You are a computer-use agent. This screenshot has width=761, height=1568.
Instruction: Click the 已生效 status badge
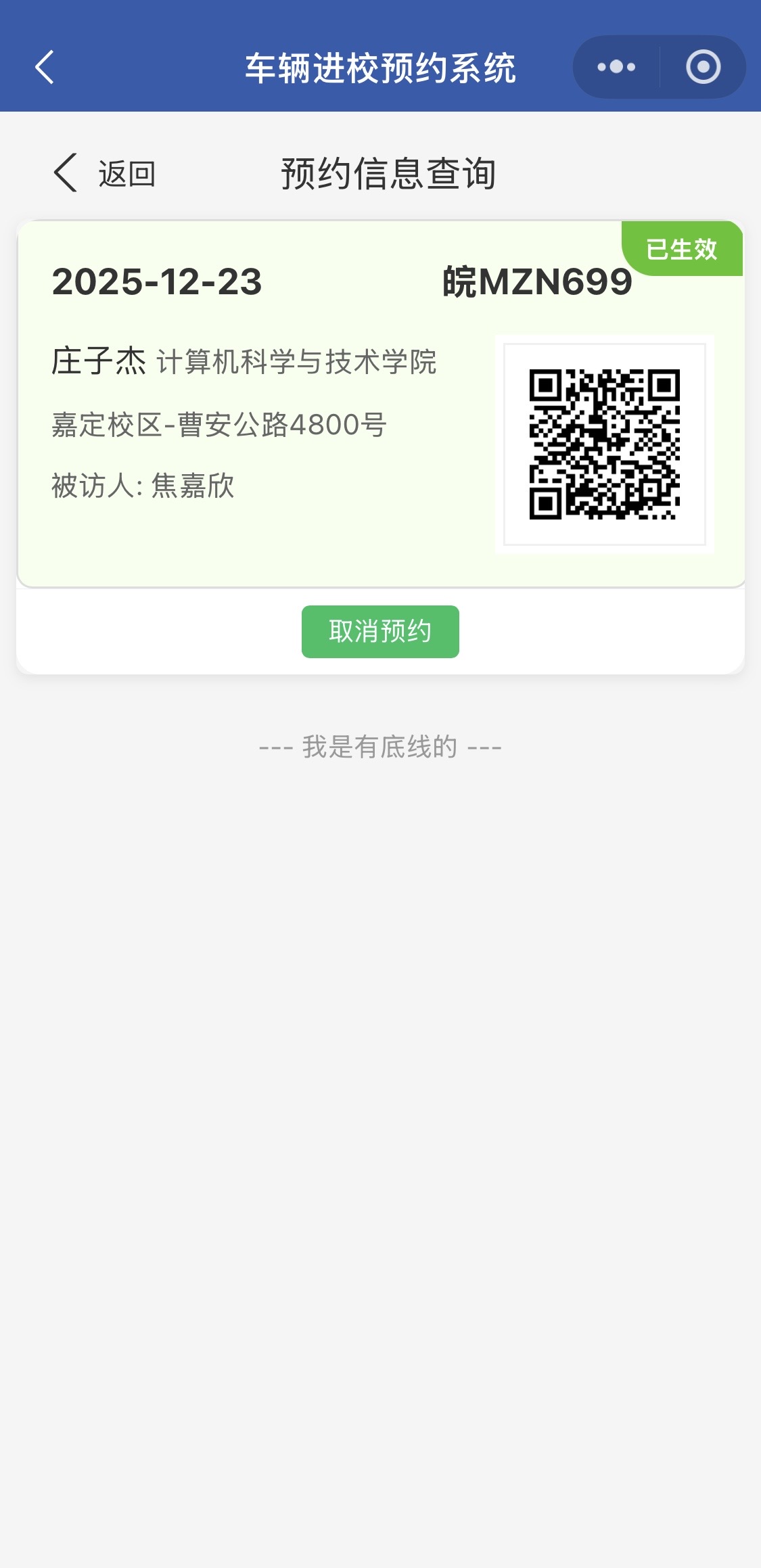(x=682, y=249)
